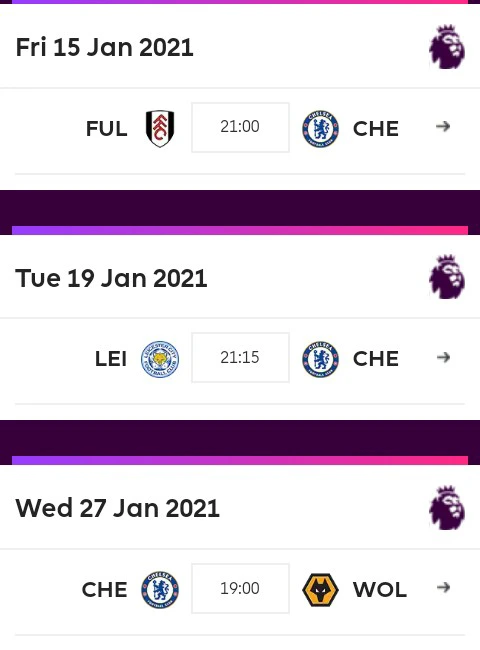Open the Fulham vs Chelsea fixture
This screenshot has height=650, width=480.
240,128
